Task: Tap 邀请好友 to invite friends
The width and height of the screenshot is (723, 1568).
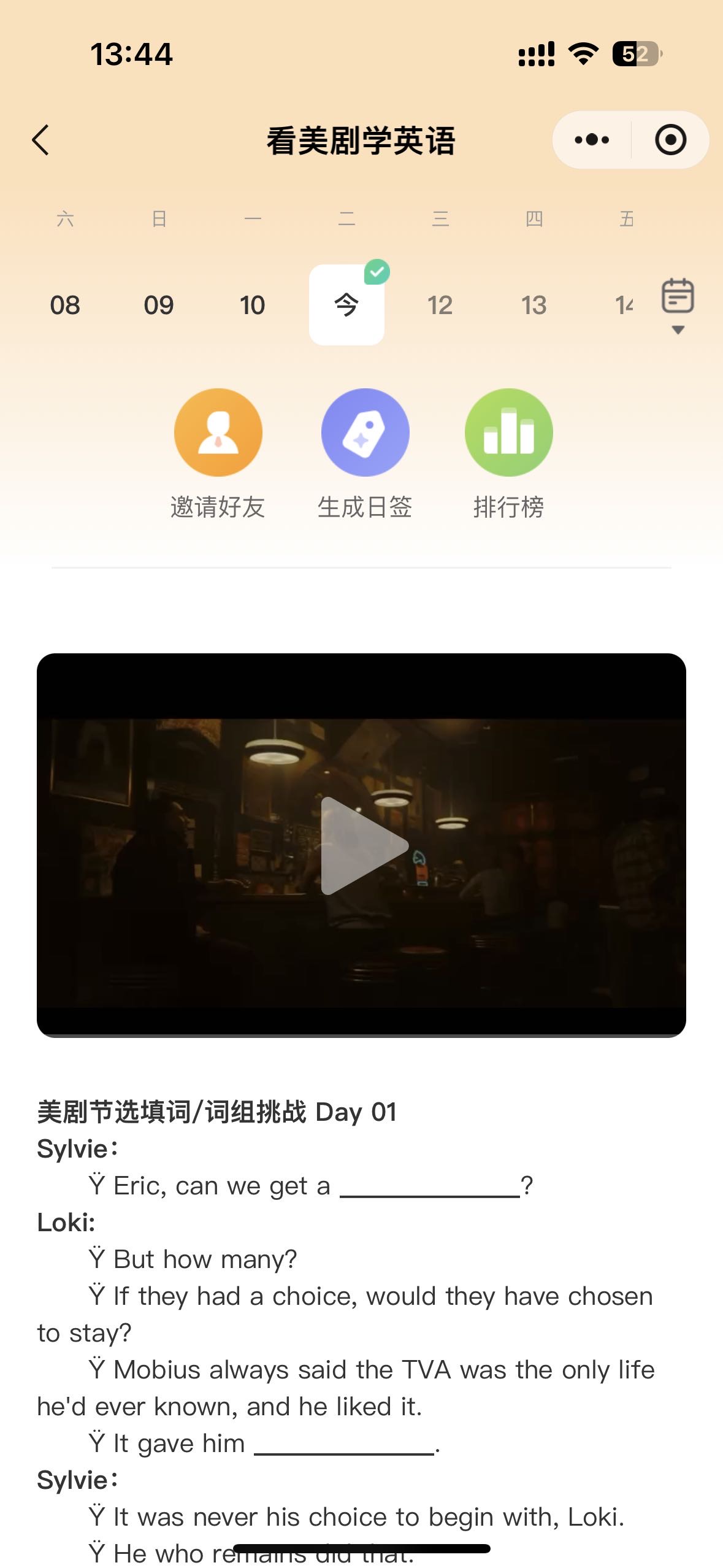Action: [x=218, y=432]
